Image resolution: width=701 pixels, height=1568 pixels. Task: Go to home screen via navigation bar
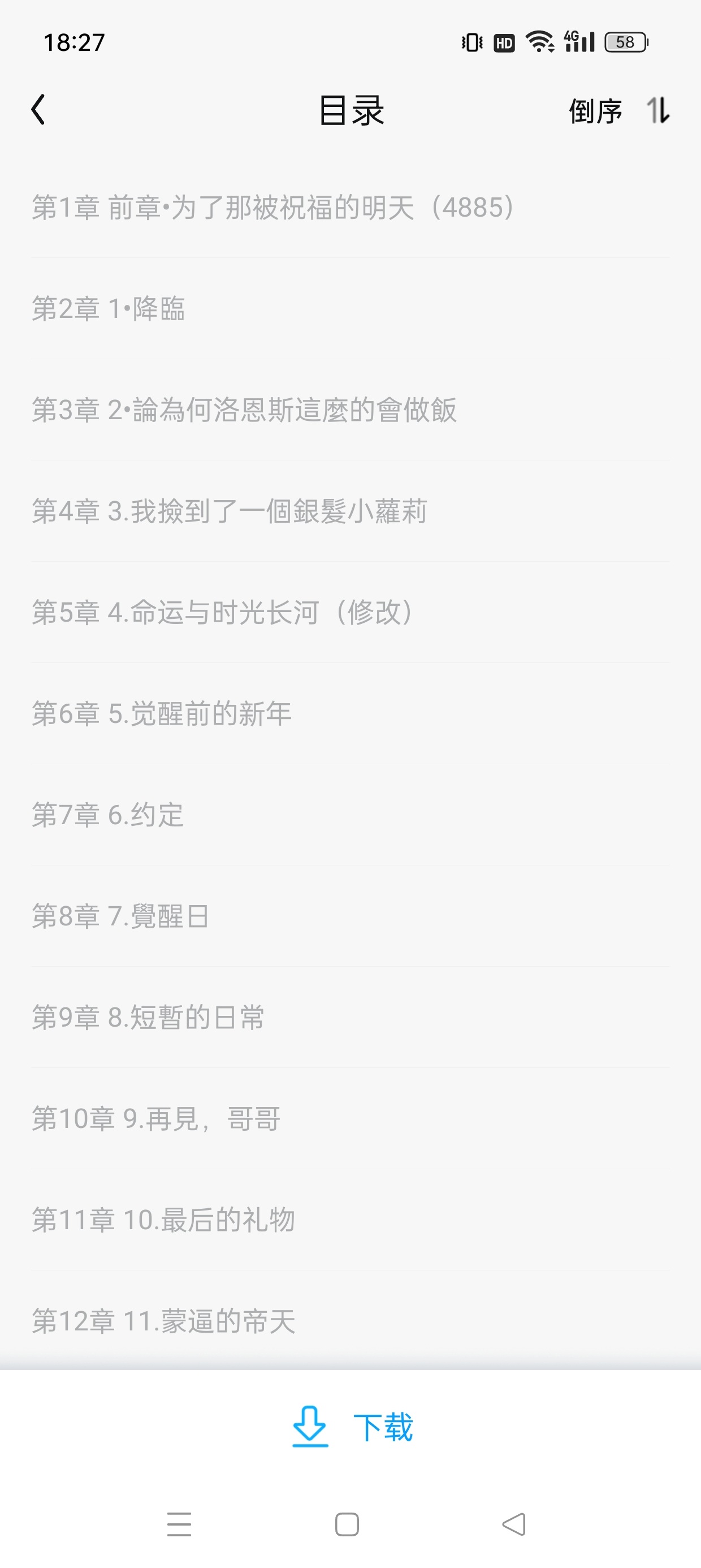click(347, 1524)
